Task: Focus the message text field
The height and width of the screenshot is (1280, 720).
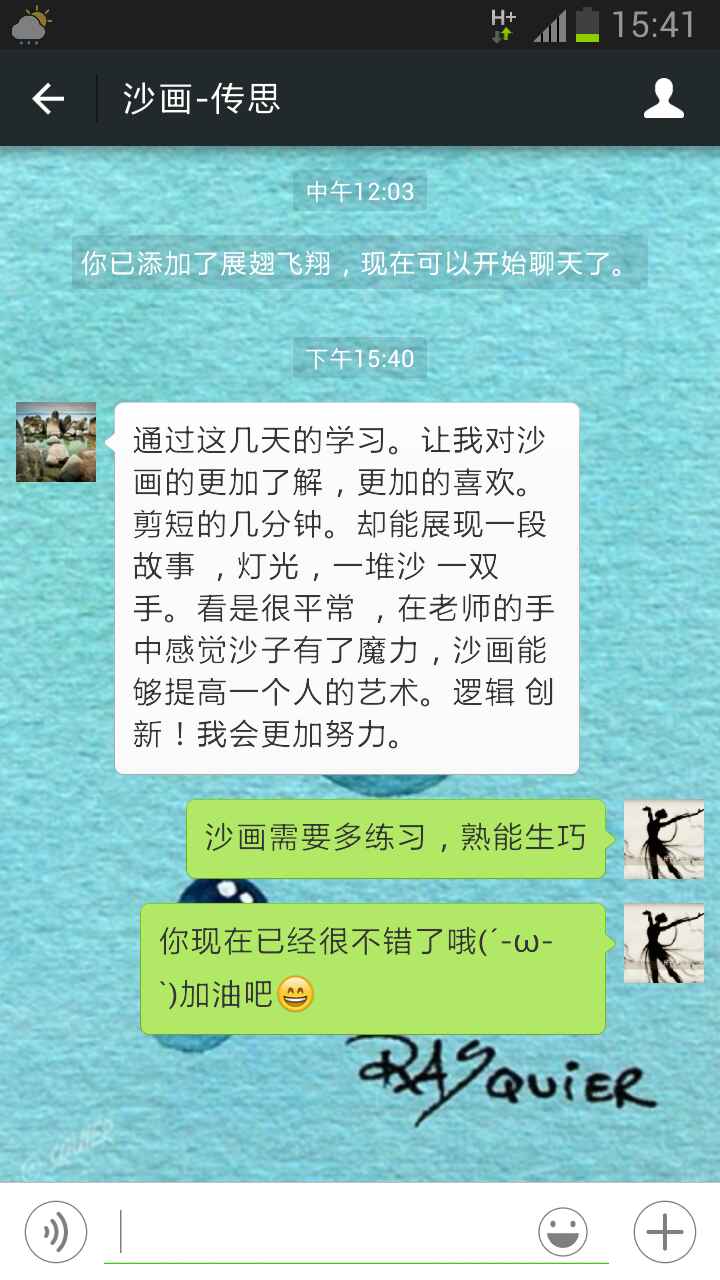Action: click(x=325, y=1231)
